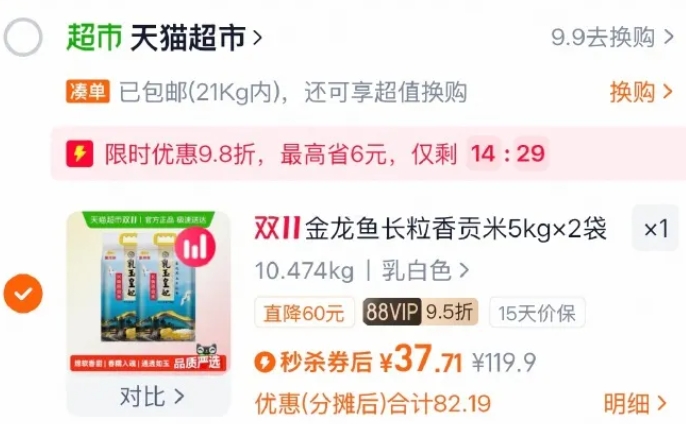Tap 换购 link in free-shipping row
This screenshot has width=686, height=424.
pyautogui.click(x=640, y=92)
